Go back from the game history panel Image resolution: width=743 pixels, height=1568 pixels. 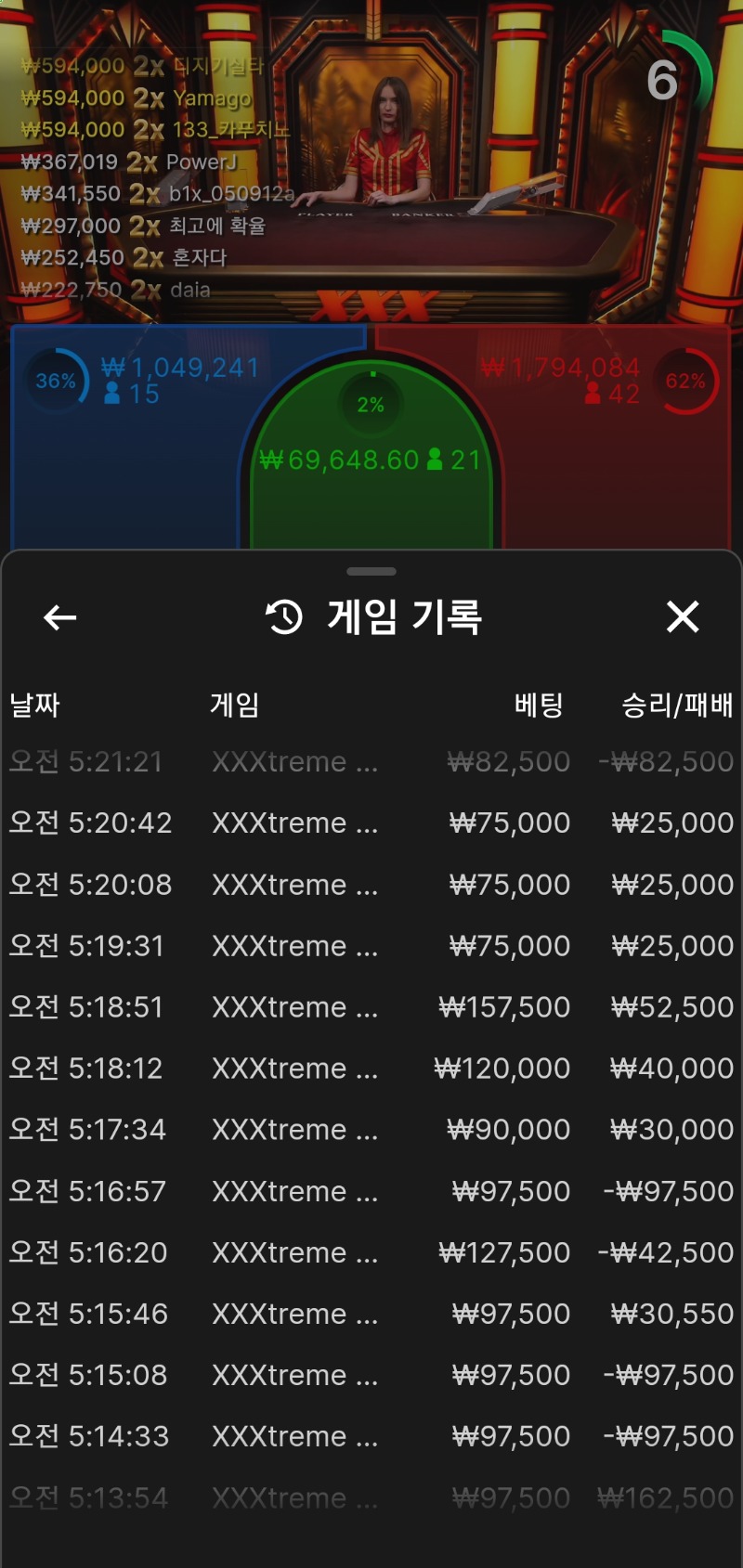[60, 617]
